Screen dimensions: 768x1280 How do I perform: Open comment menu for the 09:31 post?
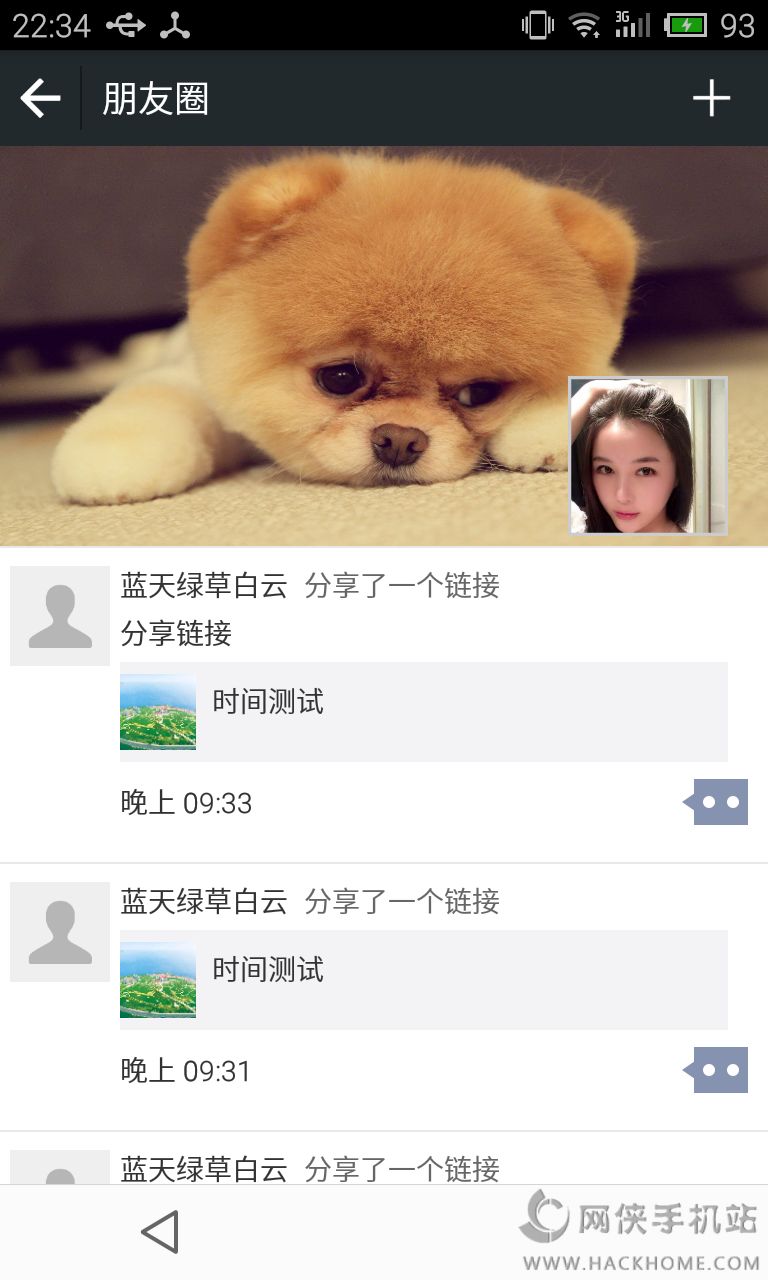pos(718,1070)
